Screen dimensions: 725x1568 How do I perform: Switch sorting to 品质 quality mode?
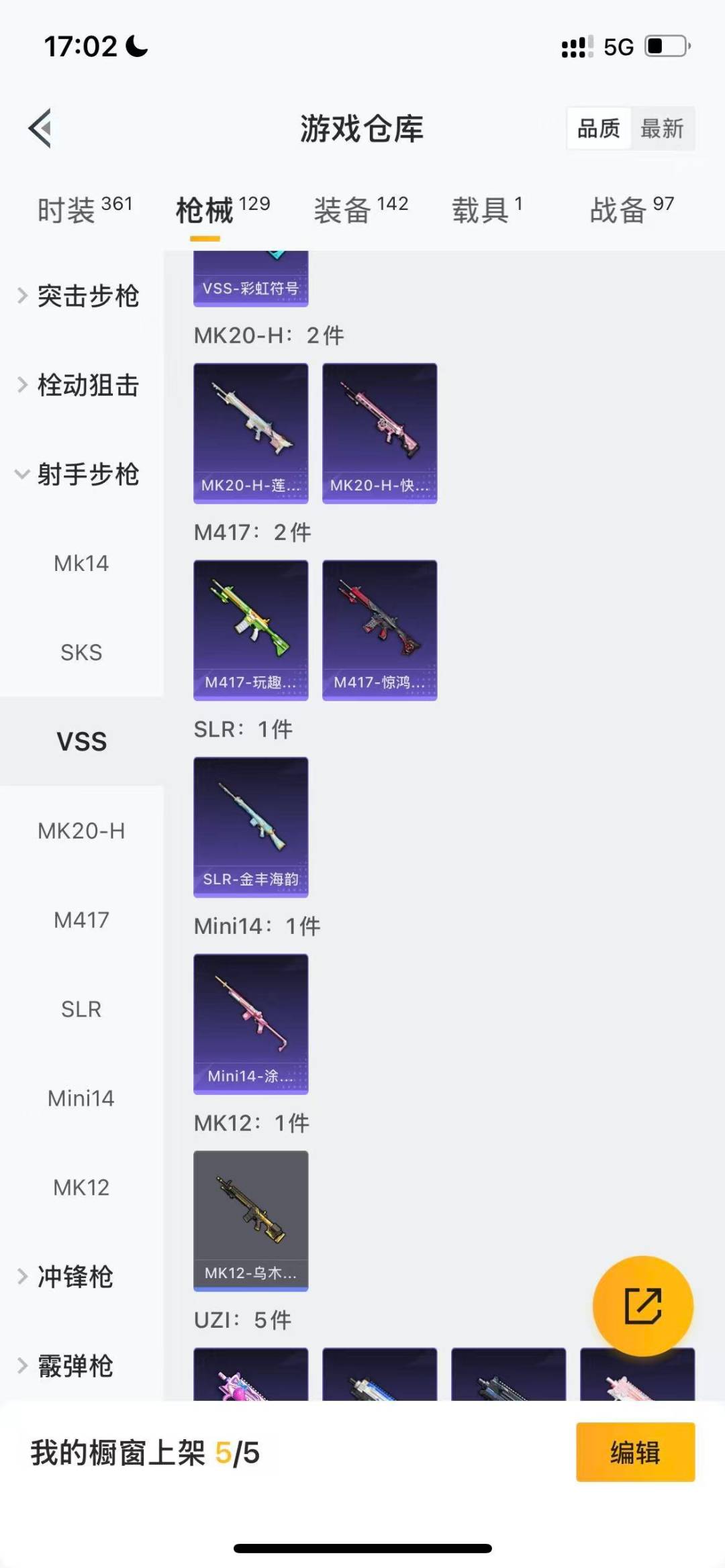point(599,128)
